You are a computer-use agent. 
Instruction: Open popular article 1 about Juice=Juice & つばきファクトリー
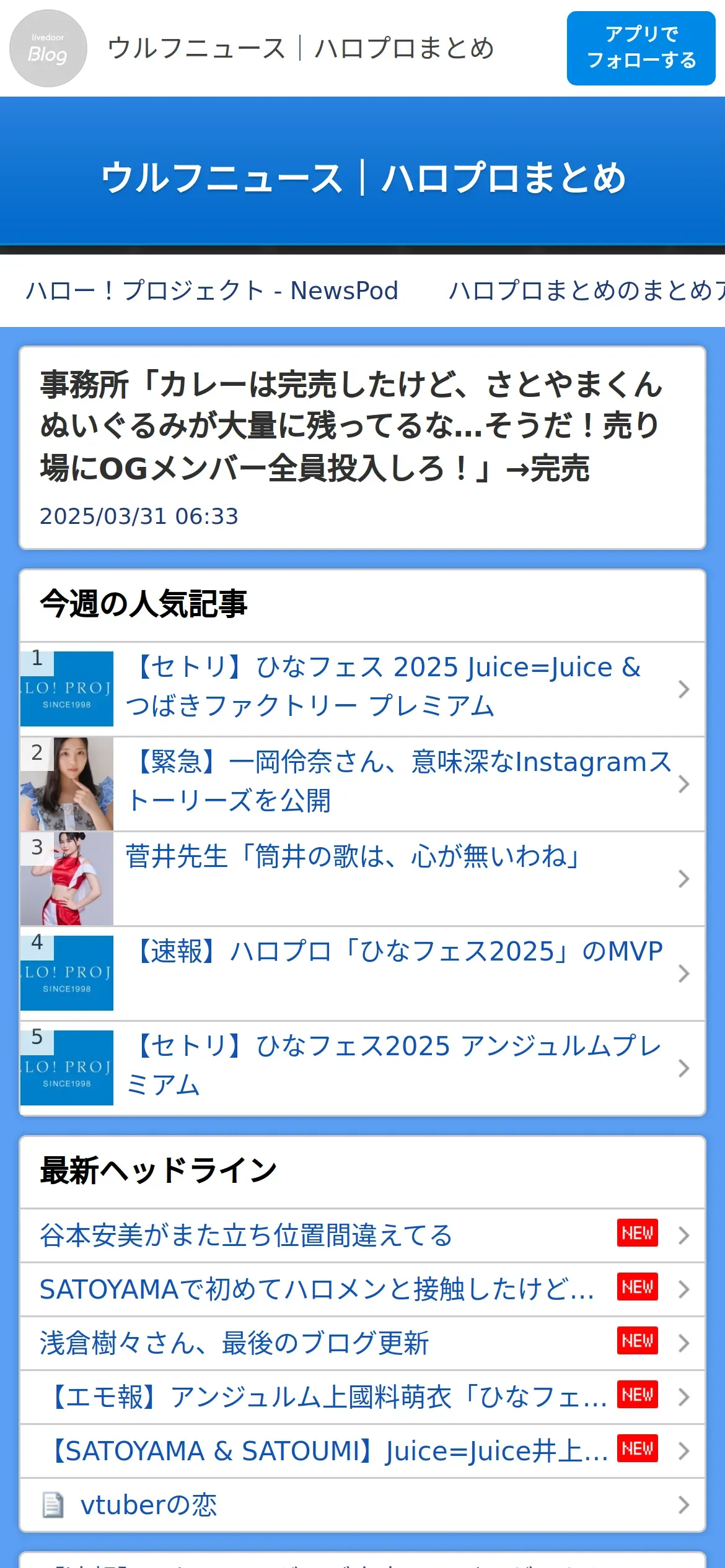pos(384,687)
